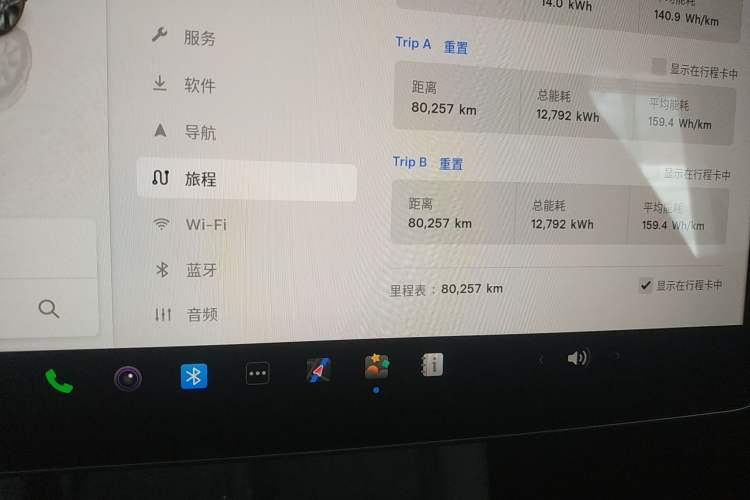Reset Trip B with 重置
The image size is (750, 500).
(451, 164)
